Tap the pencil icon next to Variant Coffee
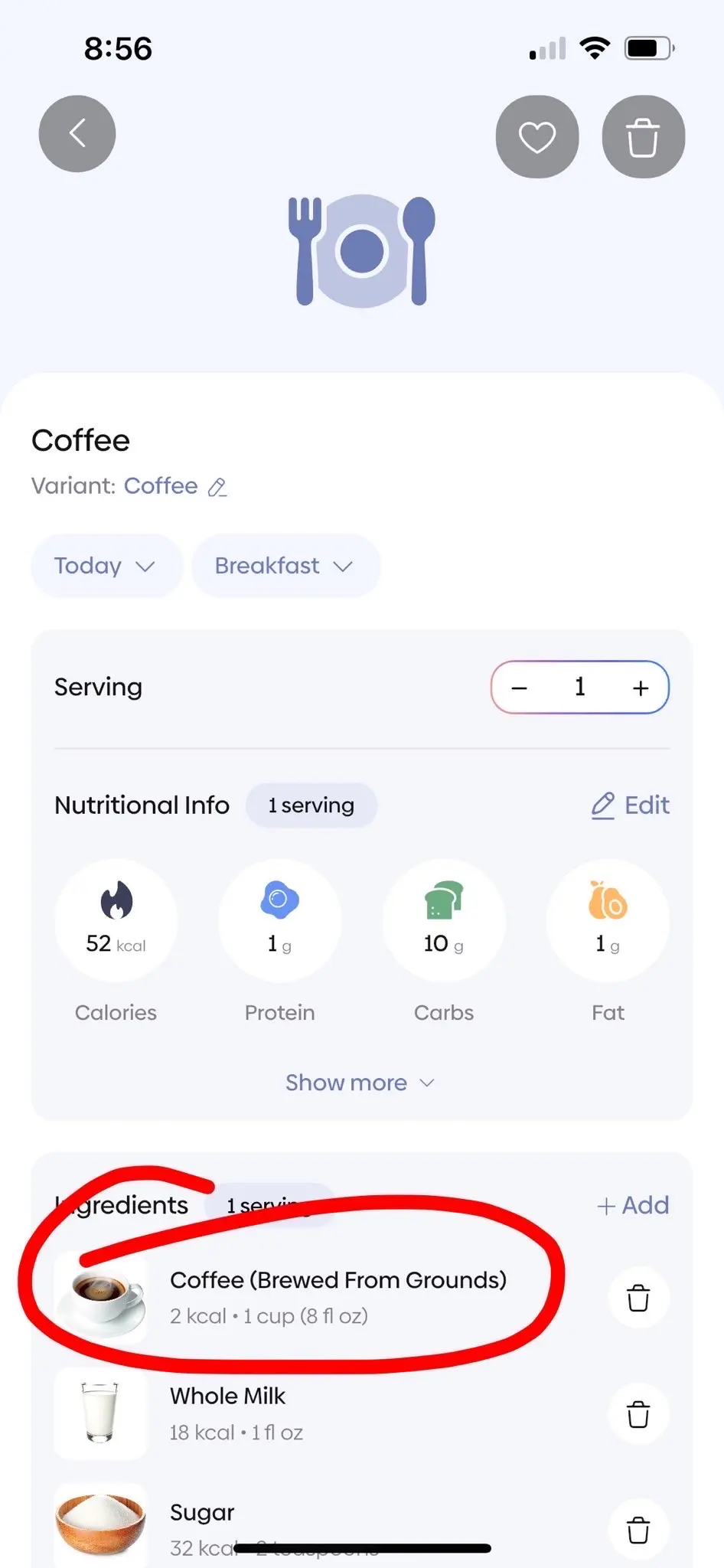 pyautogui.click(x=218, y=487)
